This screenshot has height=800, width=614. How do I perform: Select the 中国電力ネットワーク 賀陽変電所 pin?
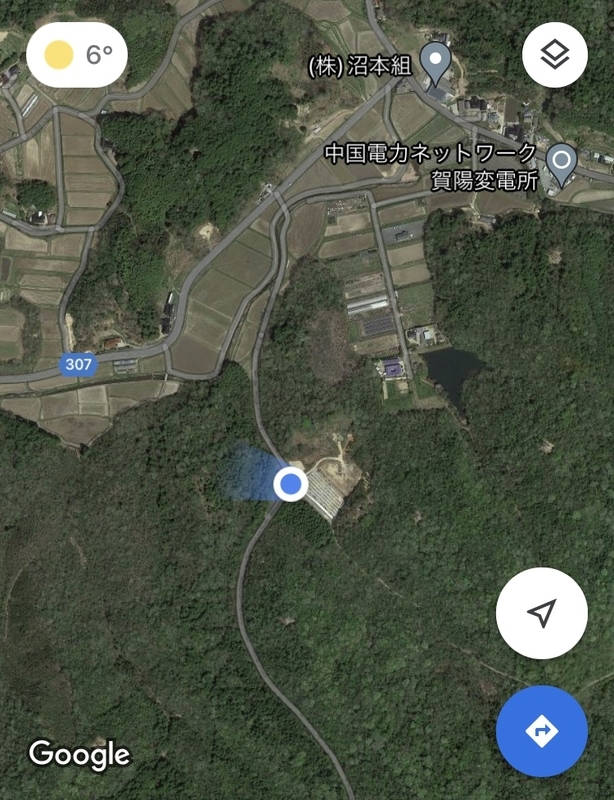click(x=562, y=161)
